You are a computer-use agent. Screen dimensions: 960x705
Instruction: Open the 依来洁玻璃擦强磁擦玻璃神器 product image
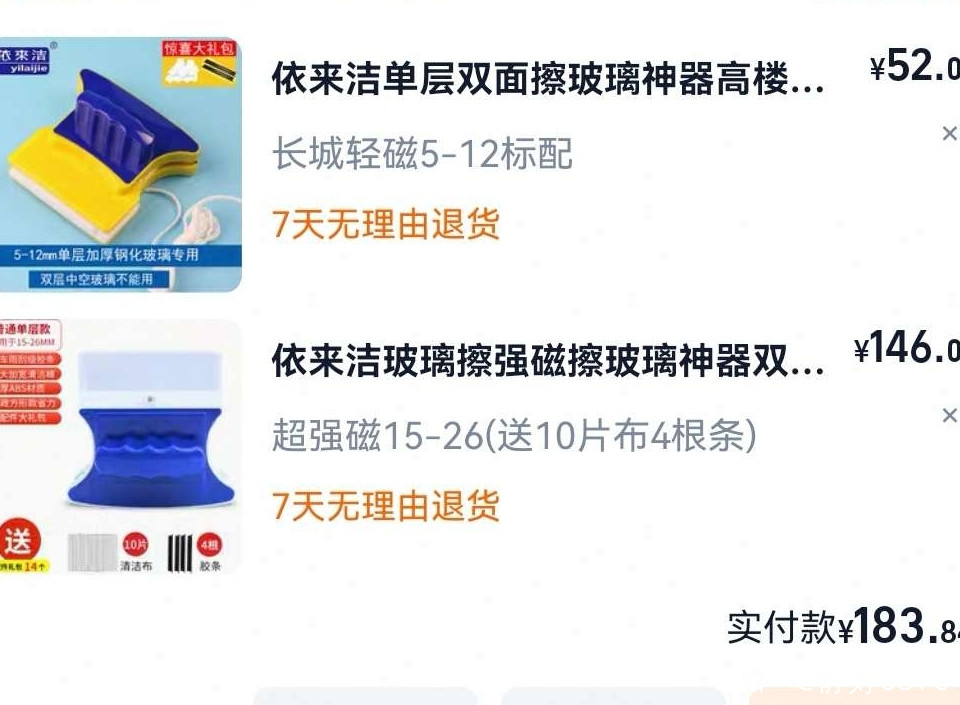coord(120,448)
